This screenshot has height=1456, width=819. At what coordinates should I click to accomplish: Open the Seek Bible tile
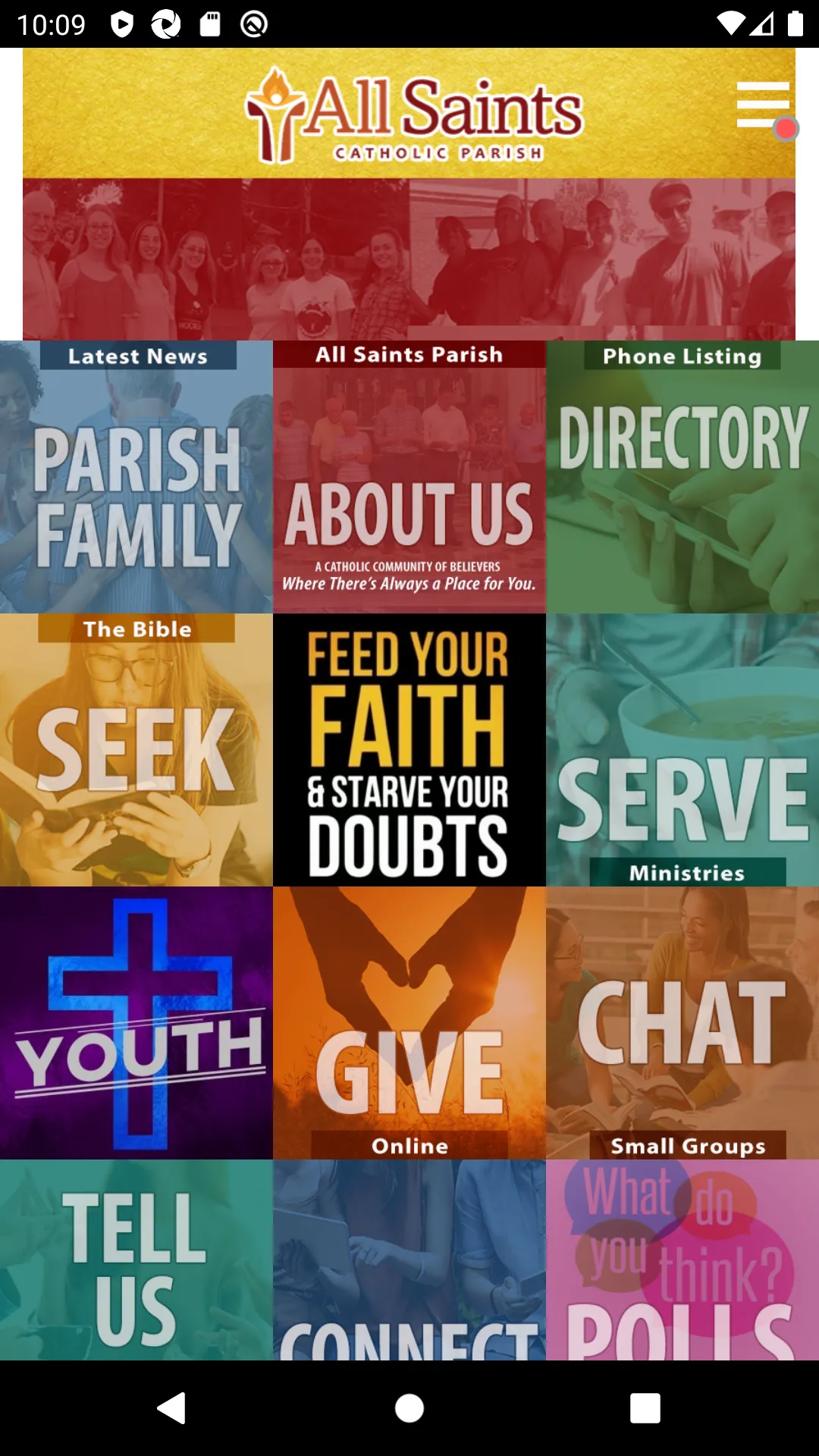136,751
